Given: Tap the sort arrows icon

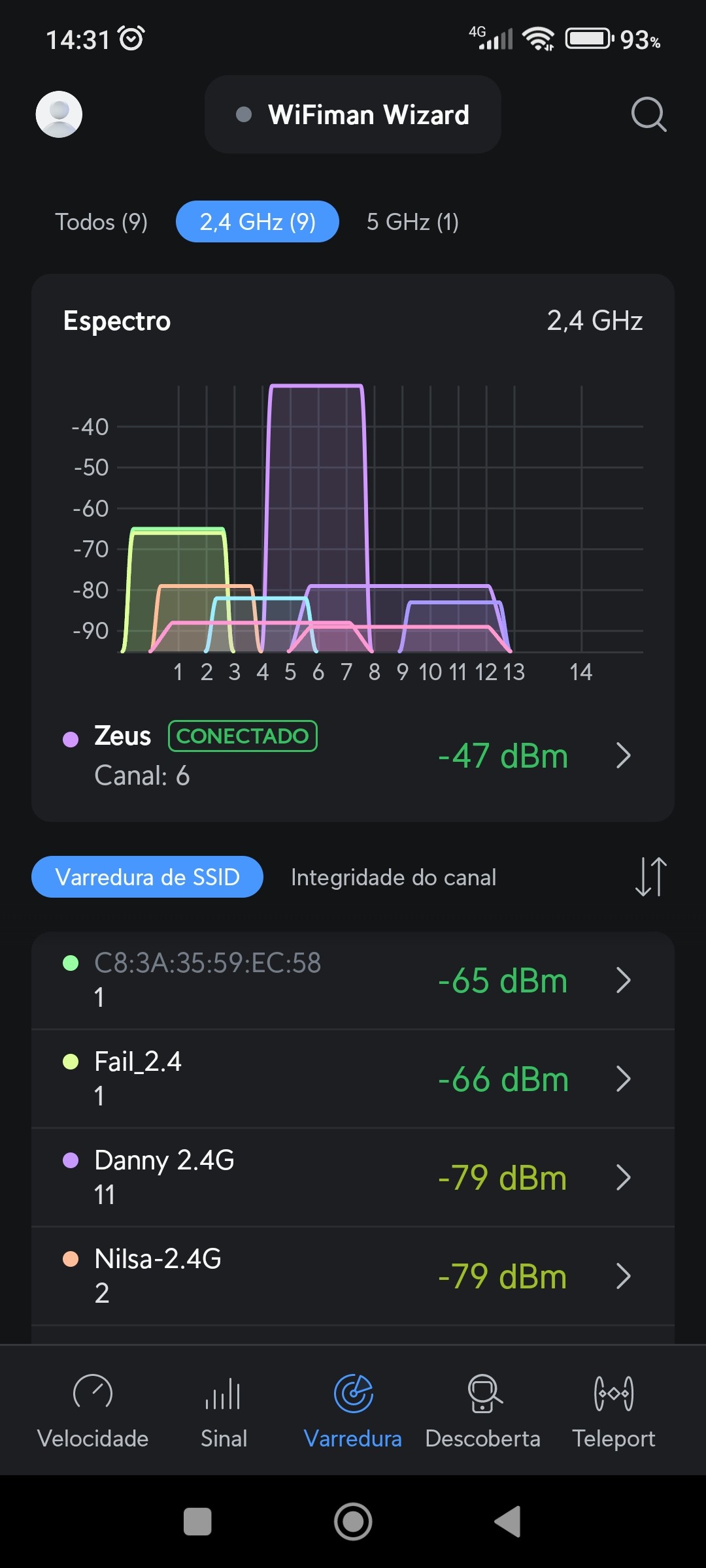Looking at the screenshot, I should point(650,877).
